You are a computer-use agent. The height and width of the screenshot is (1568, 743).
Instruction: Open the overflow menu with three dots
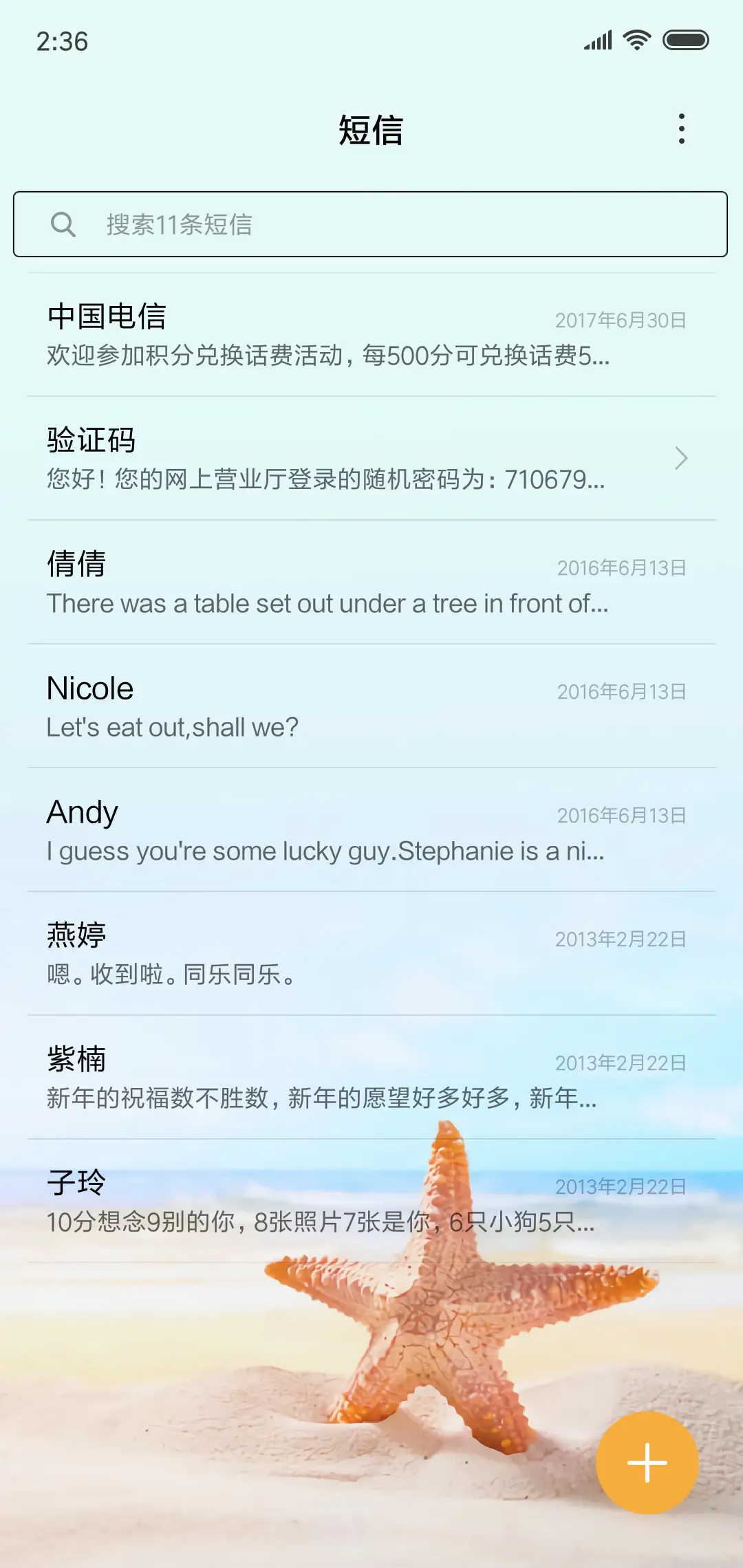[682, 129]
